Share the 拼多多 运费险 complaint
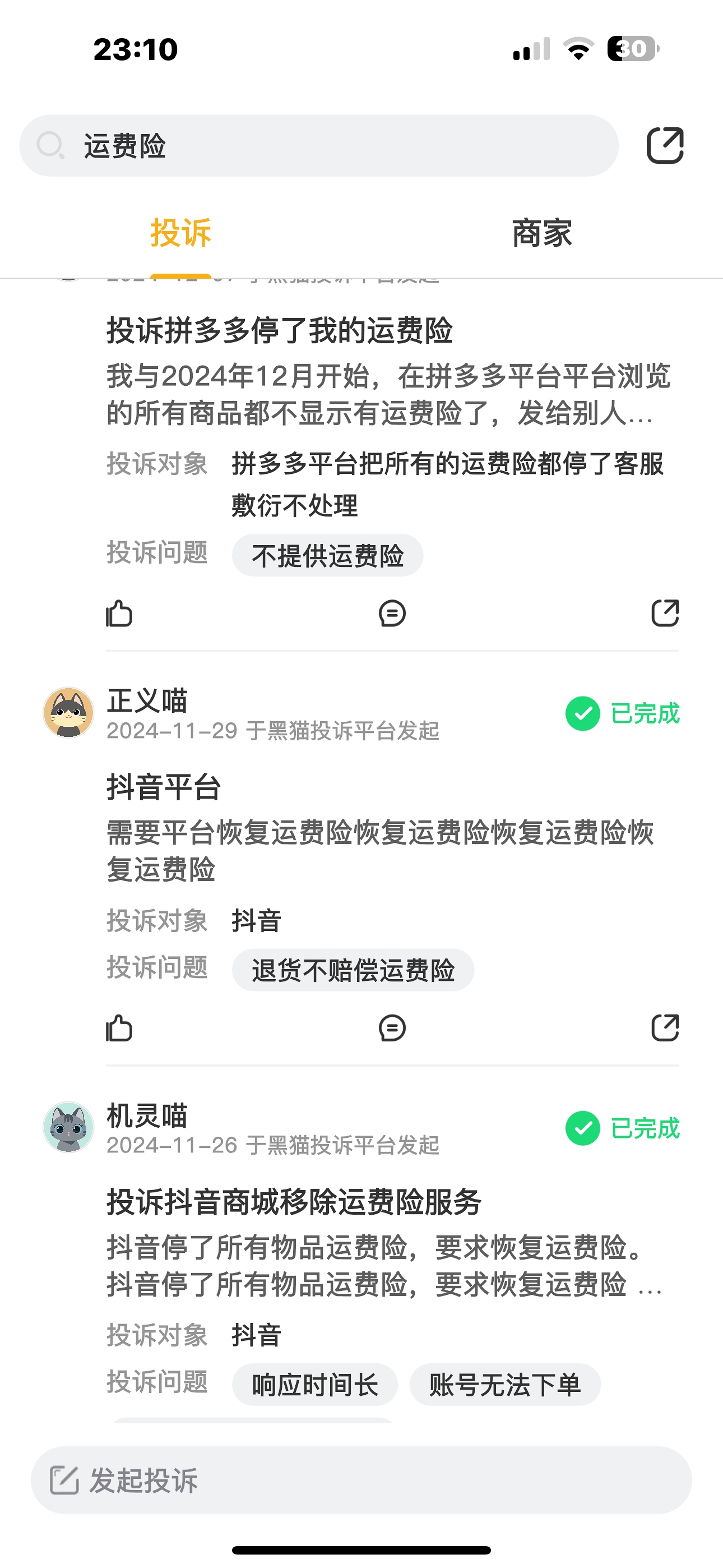 tap(665, 613)
